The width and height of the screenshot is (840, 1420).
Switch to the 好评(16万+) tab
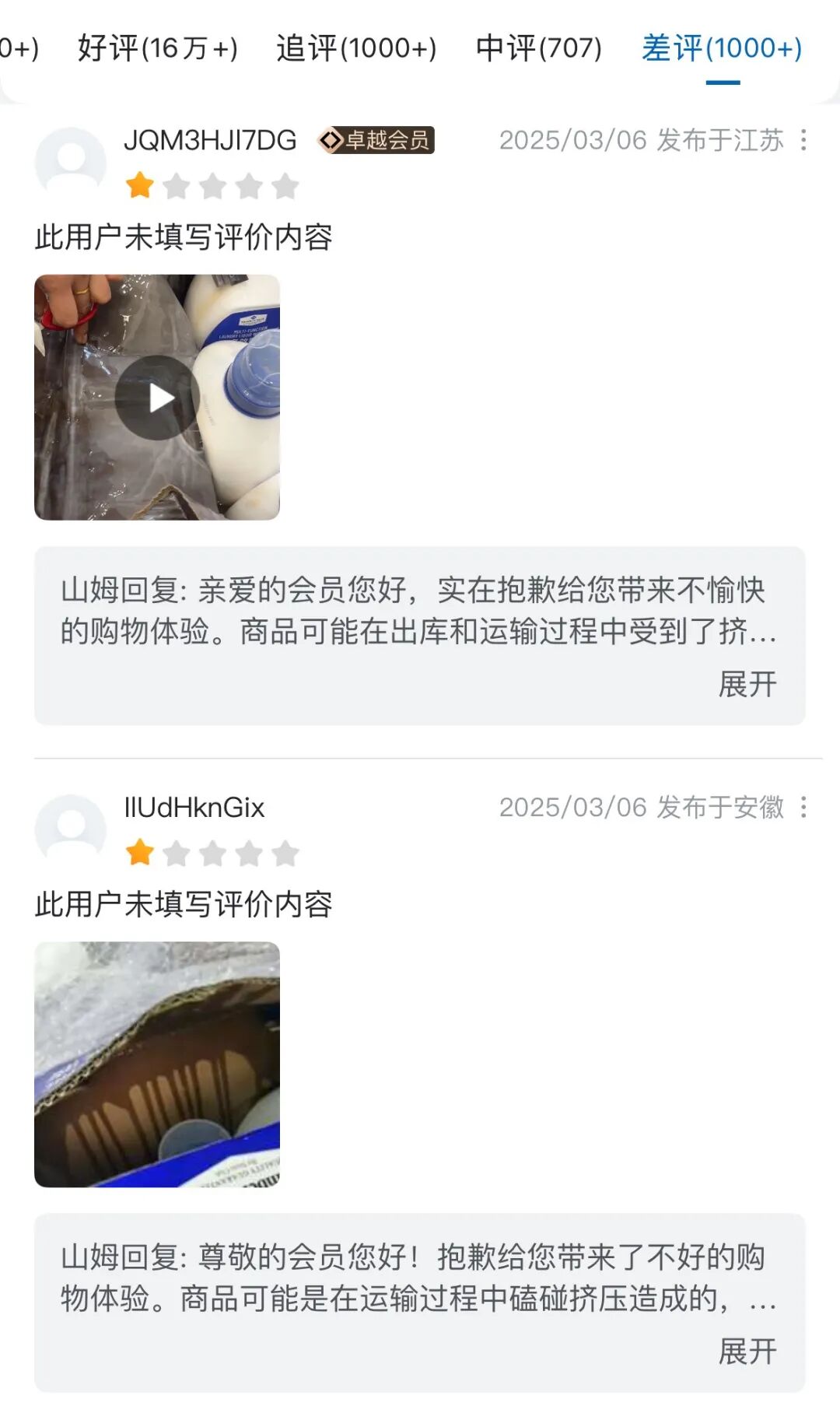pos(158,48)
